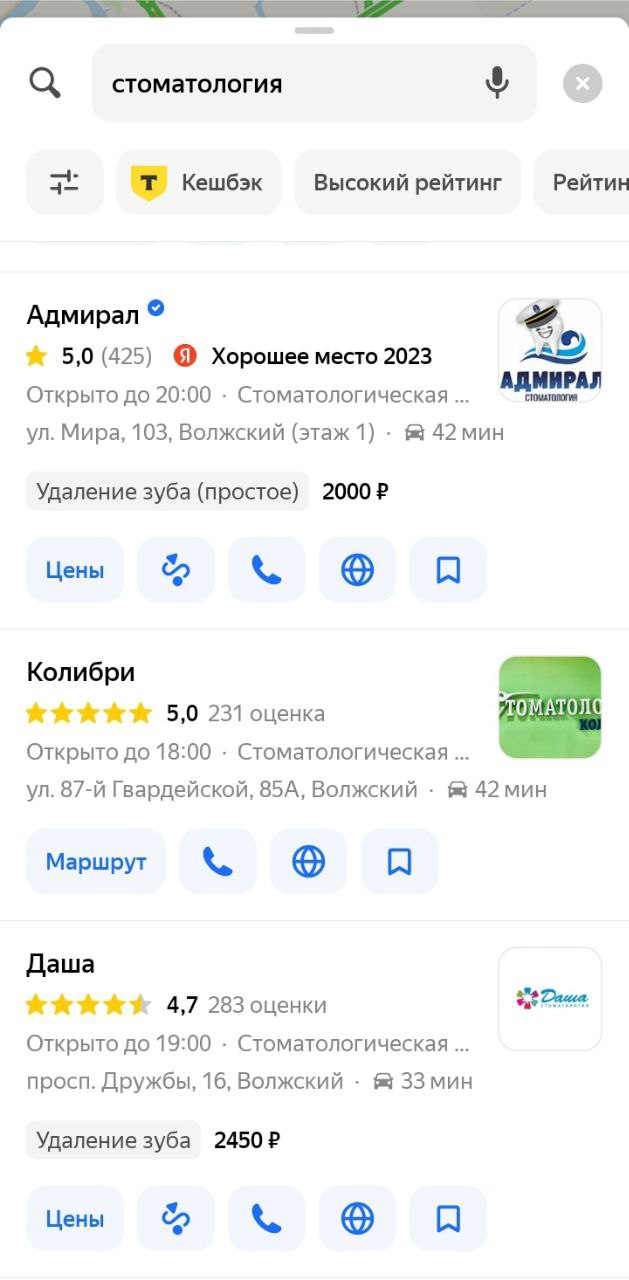Build a route to Адмирал
The height and width of the screenshot is (1280, 629).
tap(176, 570)
